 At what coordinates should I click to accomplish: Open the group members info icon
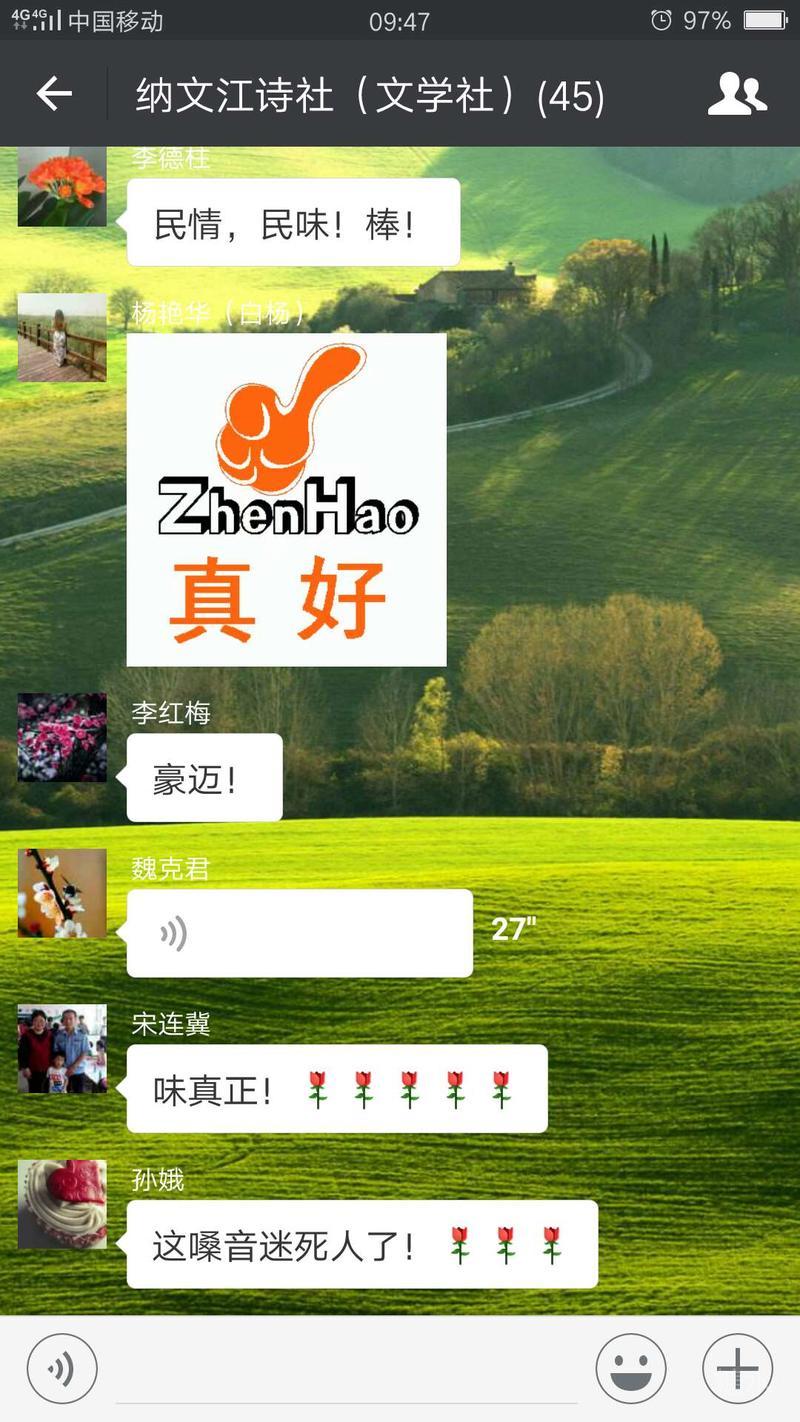737,95
